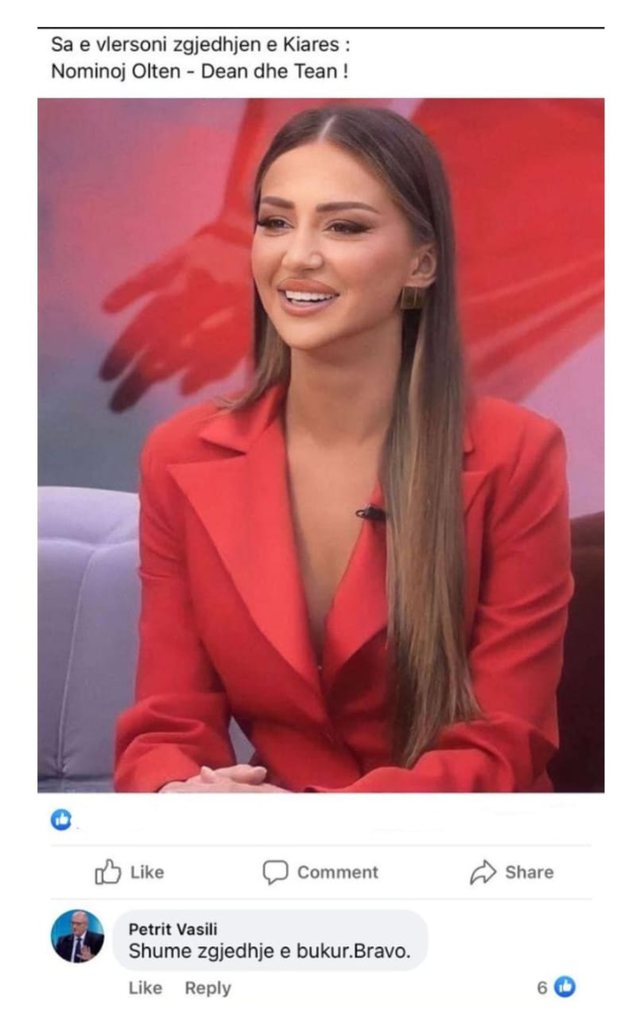Image resolution: width=640 pixels, height=1018 pixels.
Task: Like the post about Kiara
Action: tap(129, 872)
